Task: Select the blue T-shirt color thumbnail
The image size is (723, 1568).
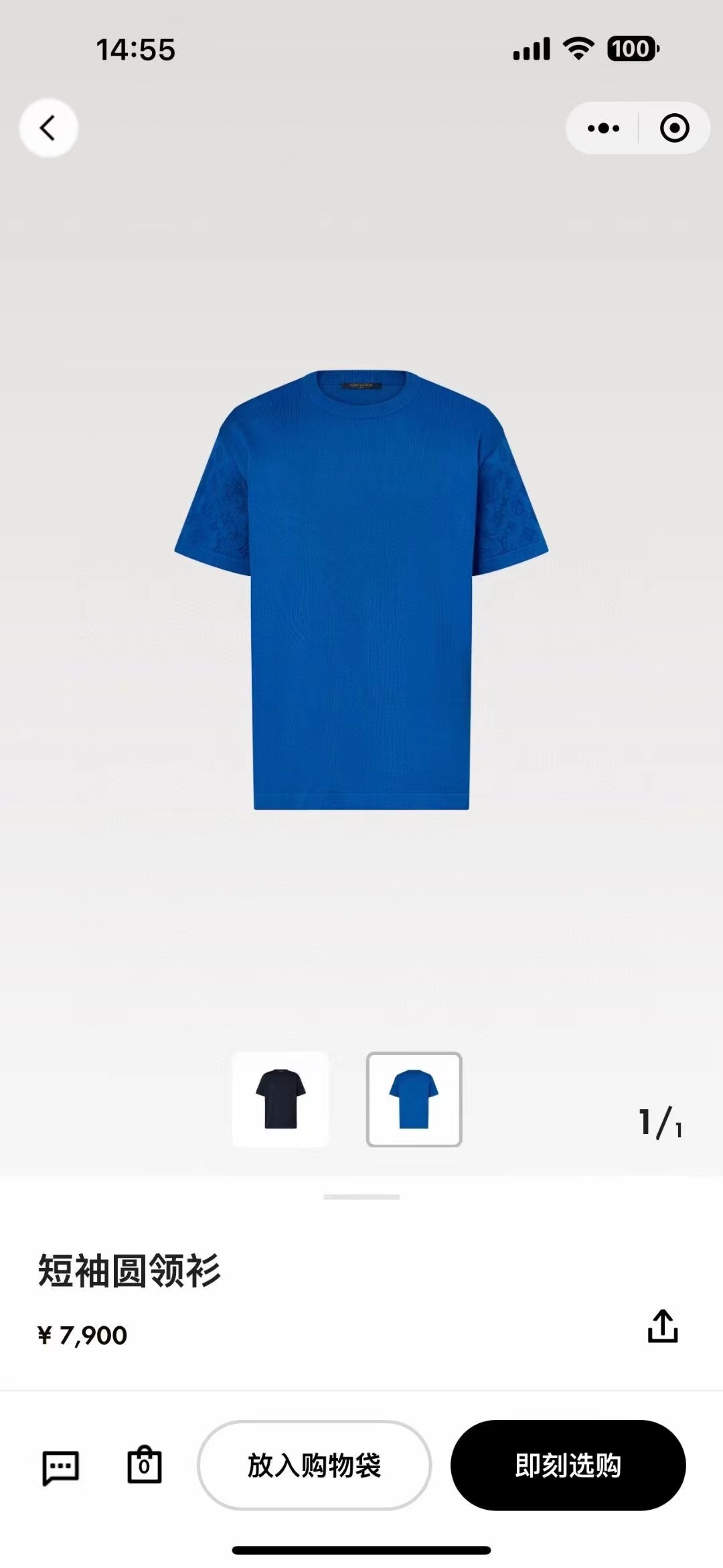Action: [x=414, y=1099]
